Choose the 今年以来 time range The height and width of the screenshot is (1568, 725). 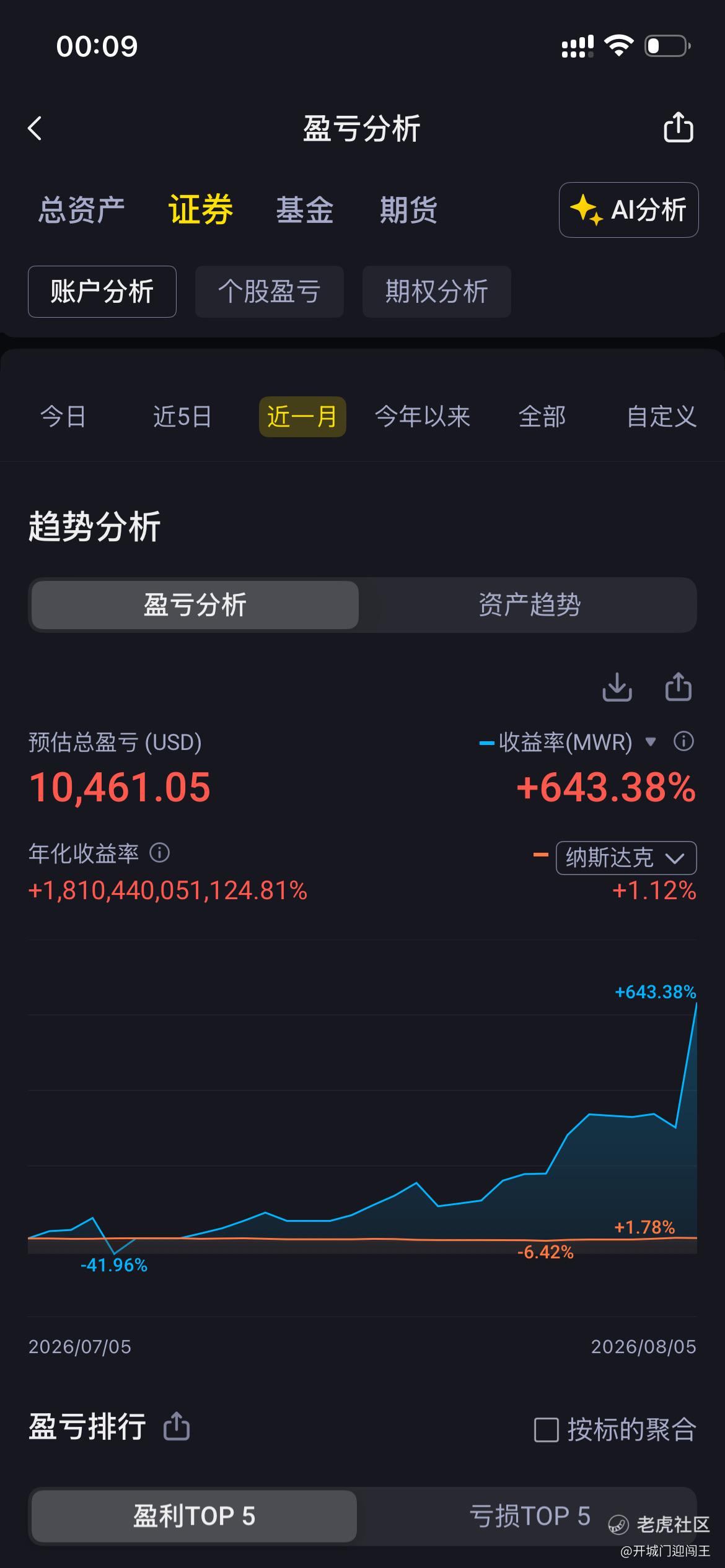(x=423, y=417)
